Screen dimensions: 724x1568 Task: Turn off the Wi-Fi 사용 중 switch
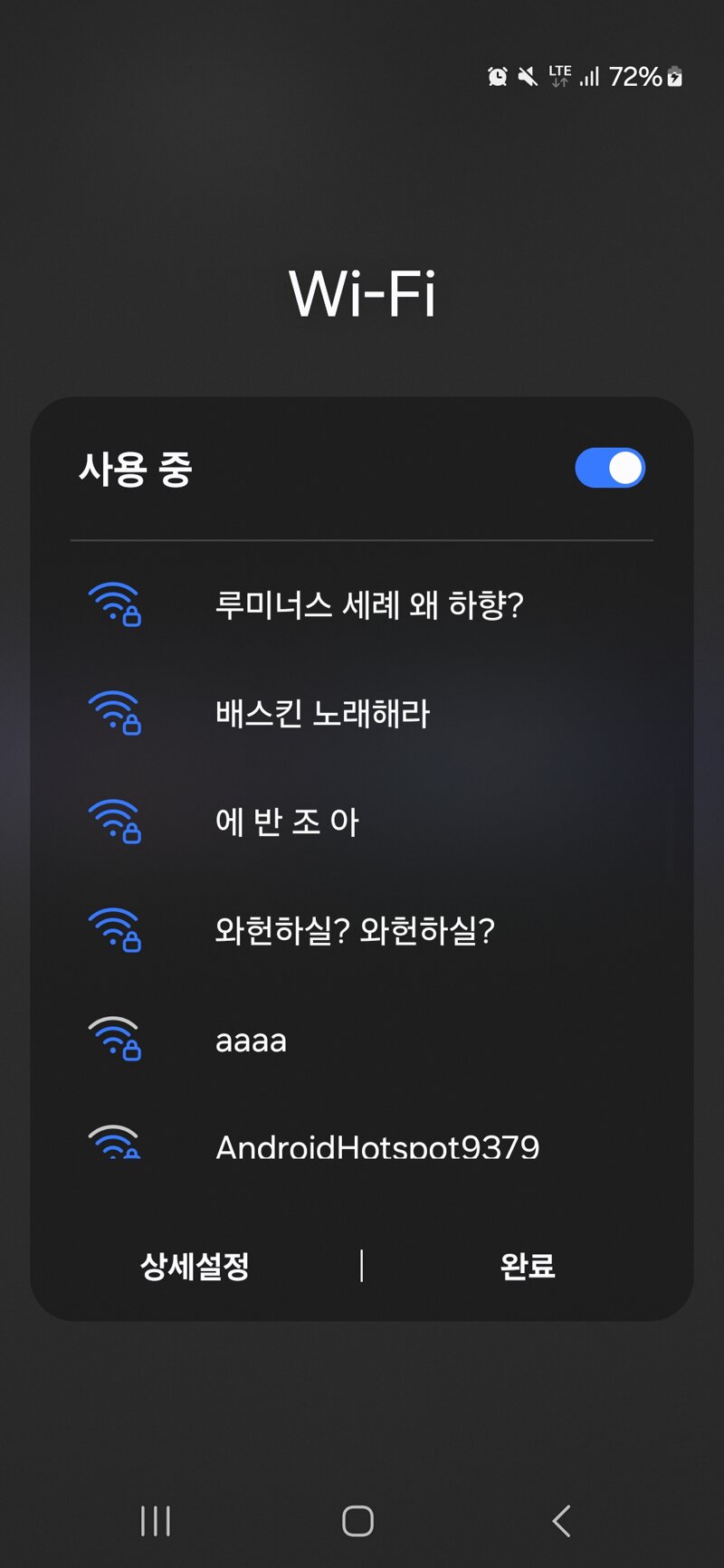(610, 468)
